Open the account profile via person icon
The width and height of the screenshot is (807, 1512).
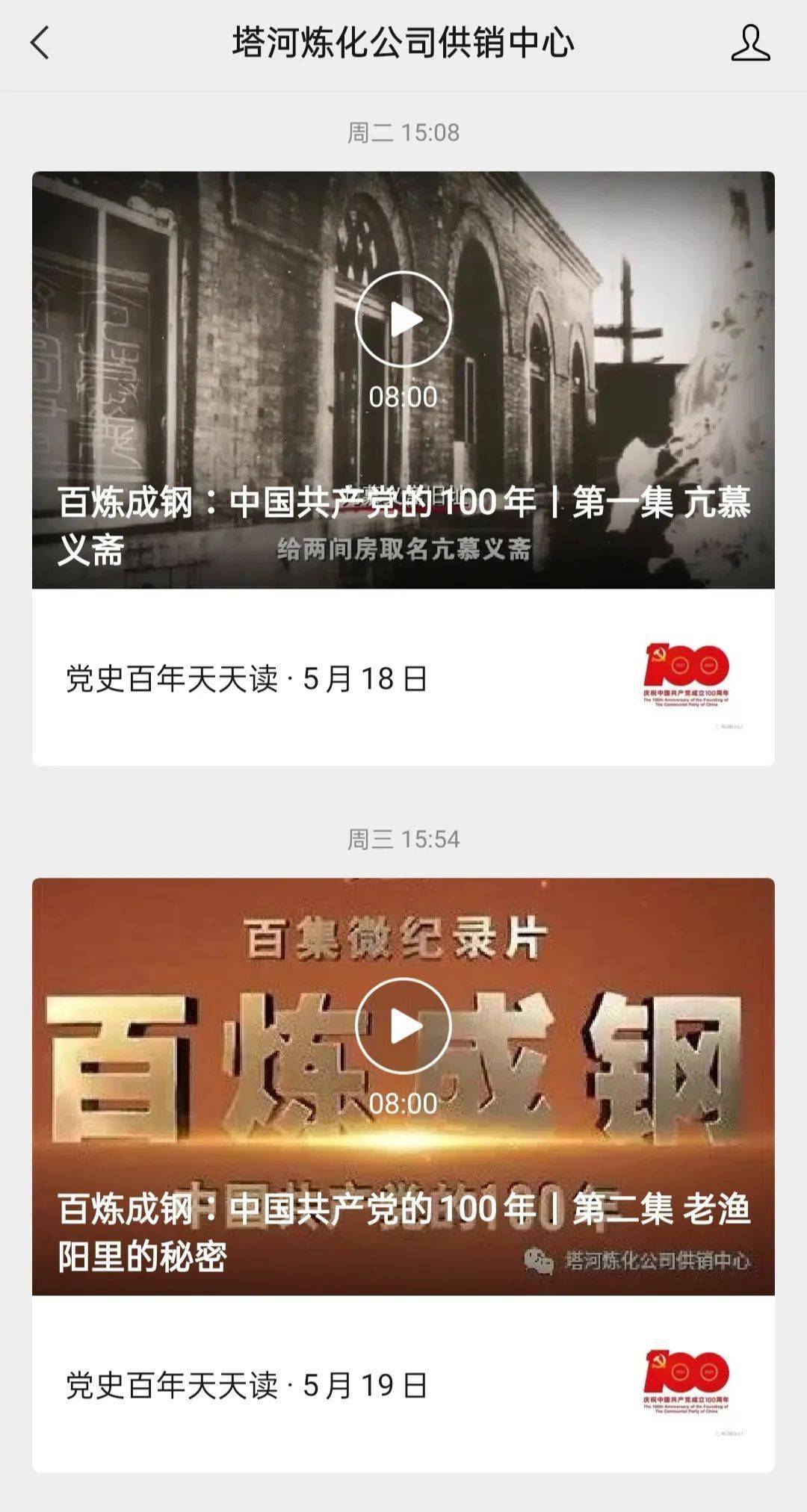pos(754,45)
